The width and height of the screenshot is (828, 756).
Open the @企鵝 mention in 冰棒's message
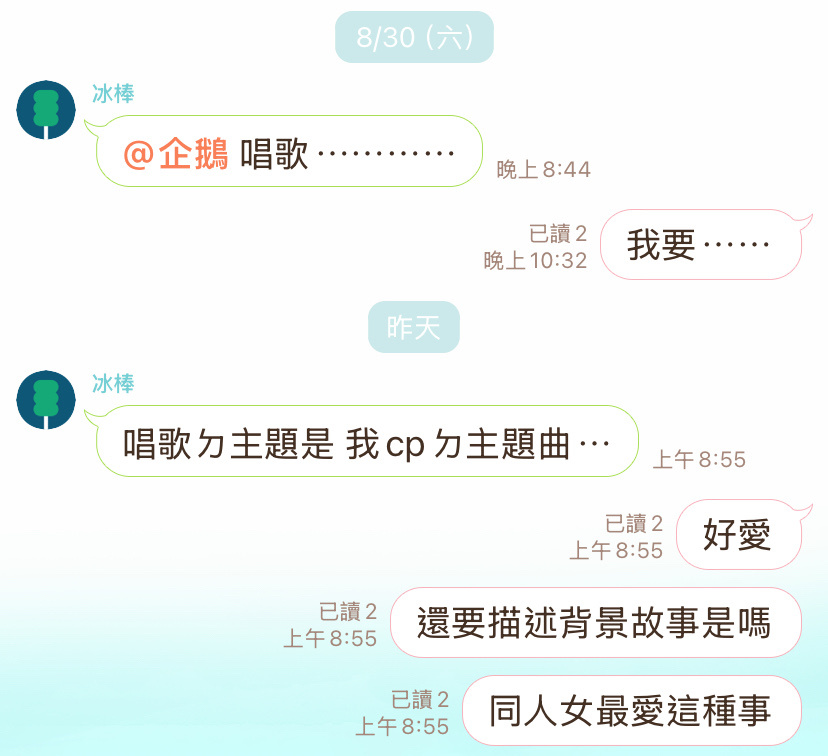pos(176,154)
